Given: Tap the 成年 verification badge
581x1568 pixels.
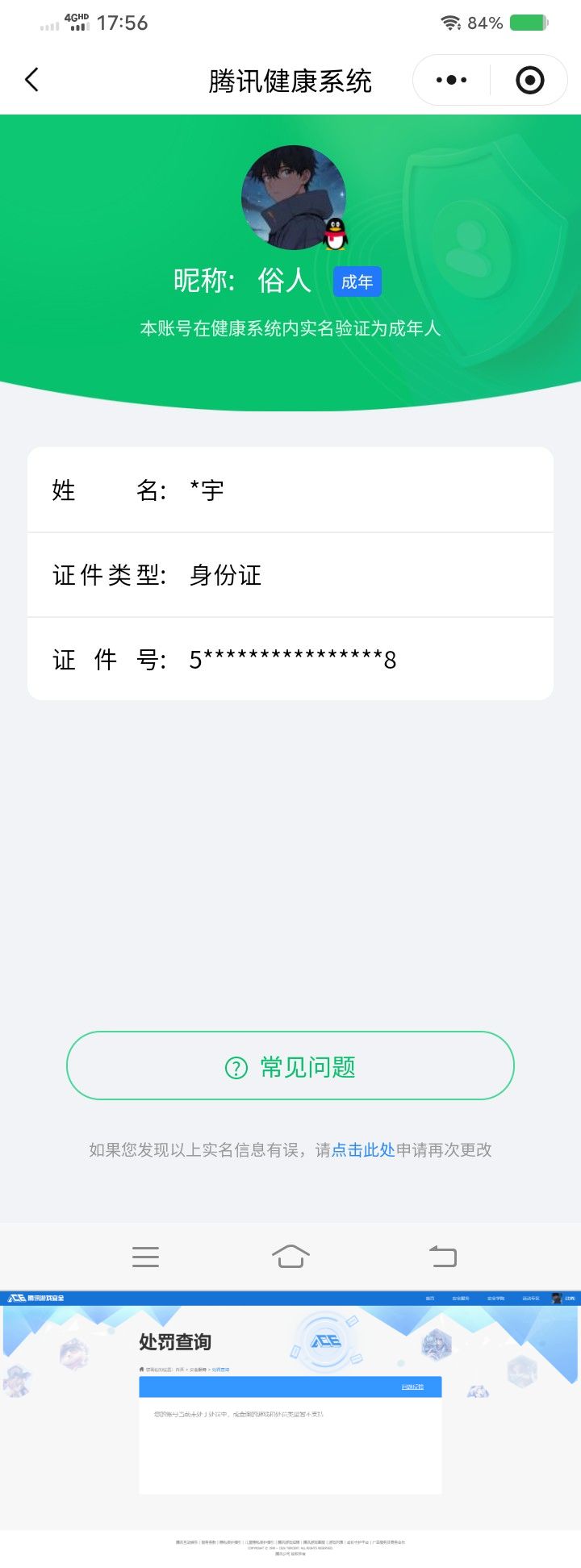Looking at the screenshot, I should click(x=357, y=282).
